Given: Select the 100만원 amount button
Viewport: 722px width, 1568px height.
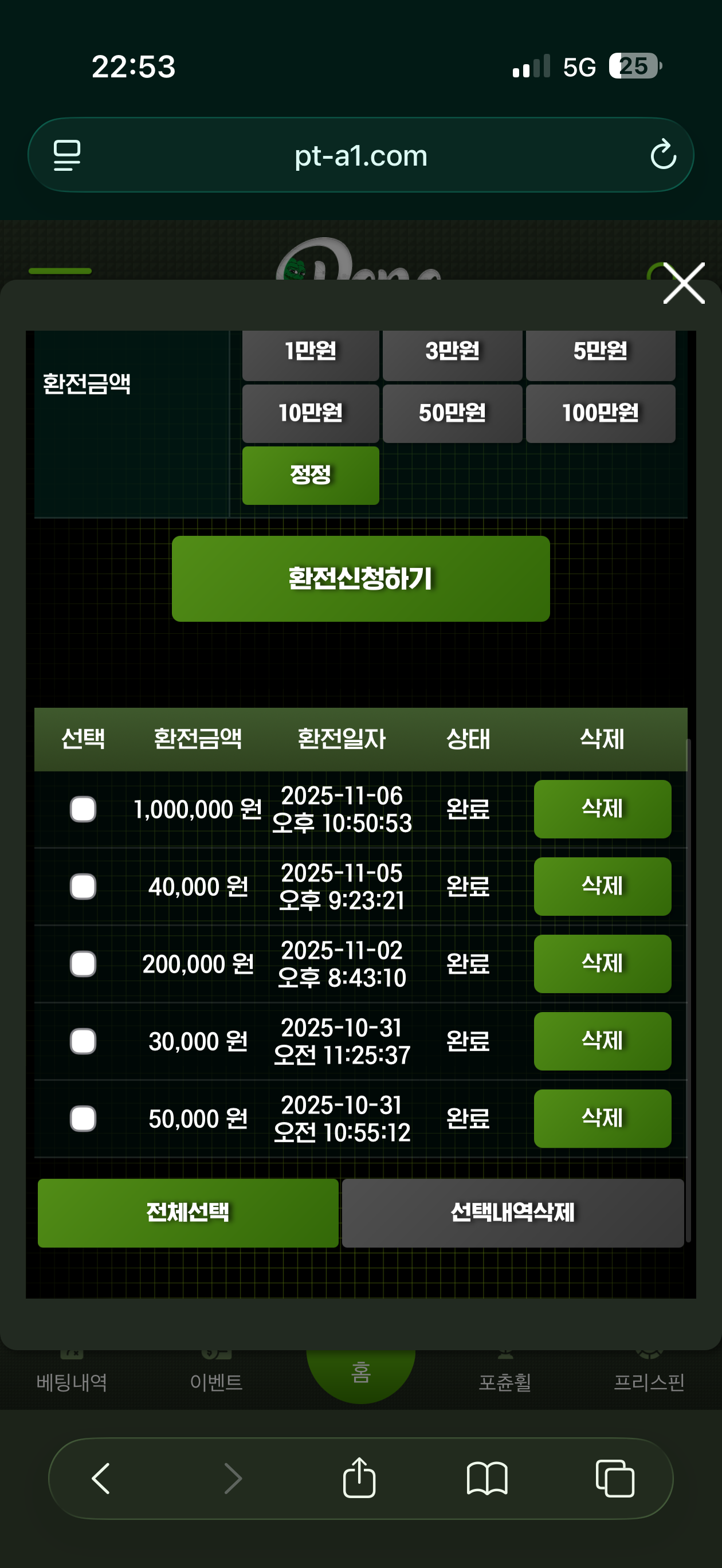Looking at the screenshot, I should [x=601, y=413].
